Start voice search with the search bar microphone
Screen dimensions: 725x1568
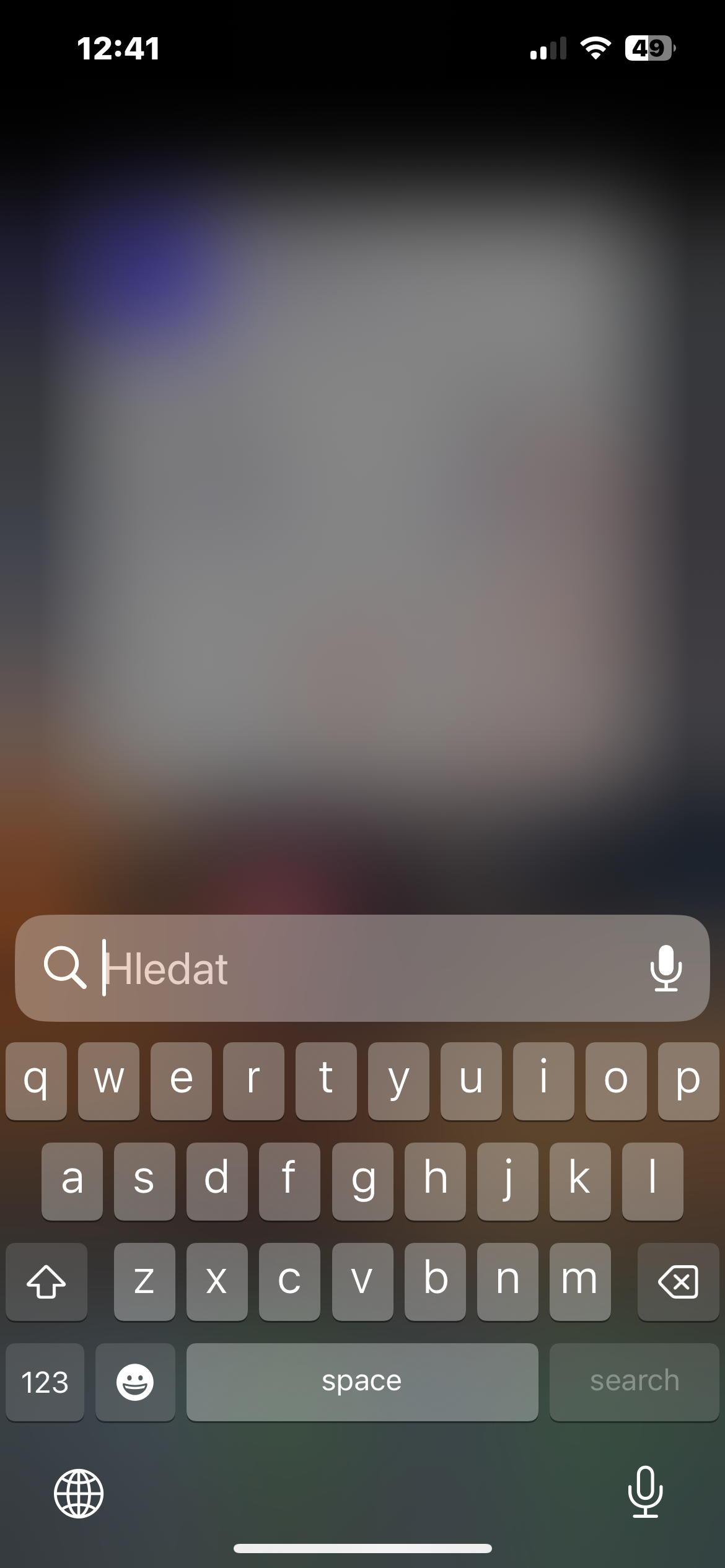click(666, 969)
